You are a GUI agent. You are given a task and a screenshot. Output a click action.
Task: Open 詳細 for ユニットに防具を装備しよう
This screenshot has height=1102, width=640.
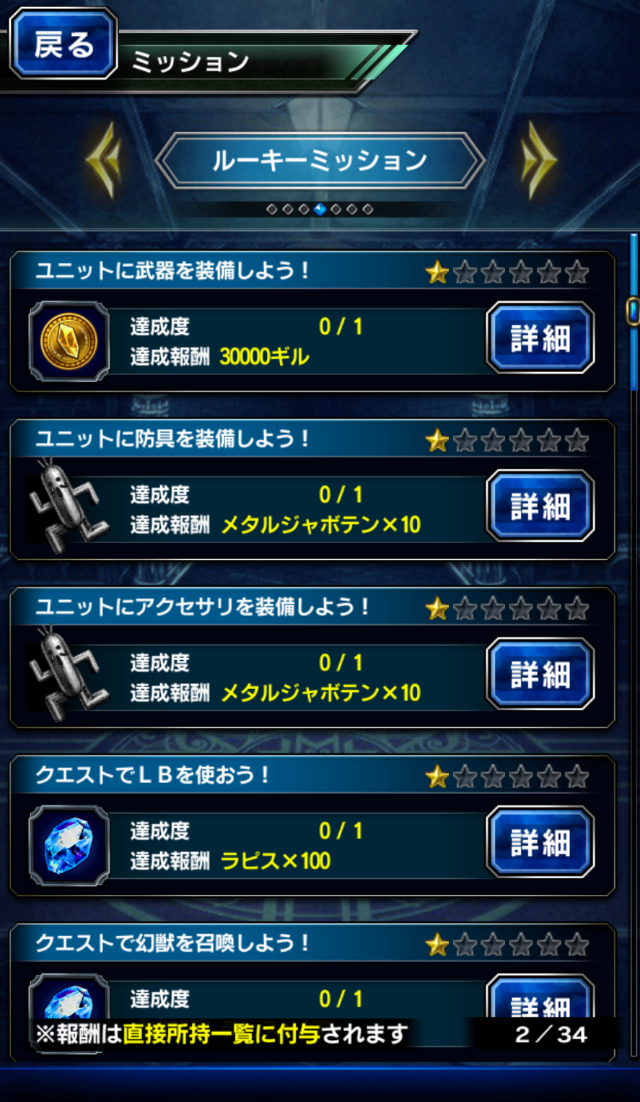point(540,507)
